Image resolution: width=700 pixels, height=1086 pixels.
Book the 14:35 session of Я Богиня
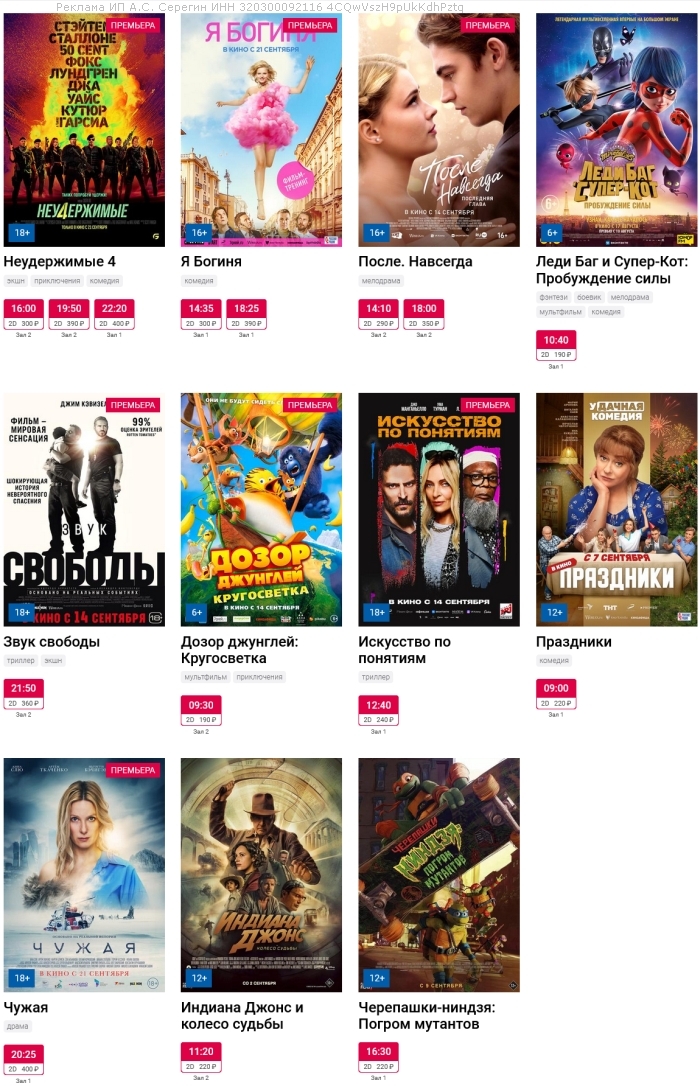point(201,314)
